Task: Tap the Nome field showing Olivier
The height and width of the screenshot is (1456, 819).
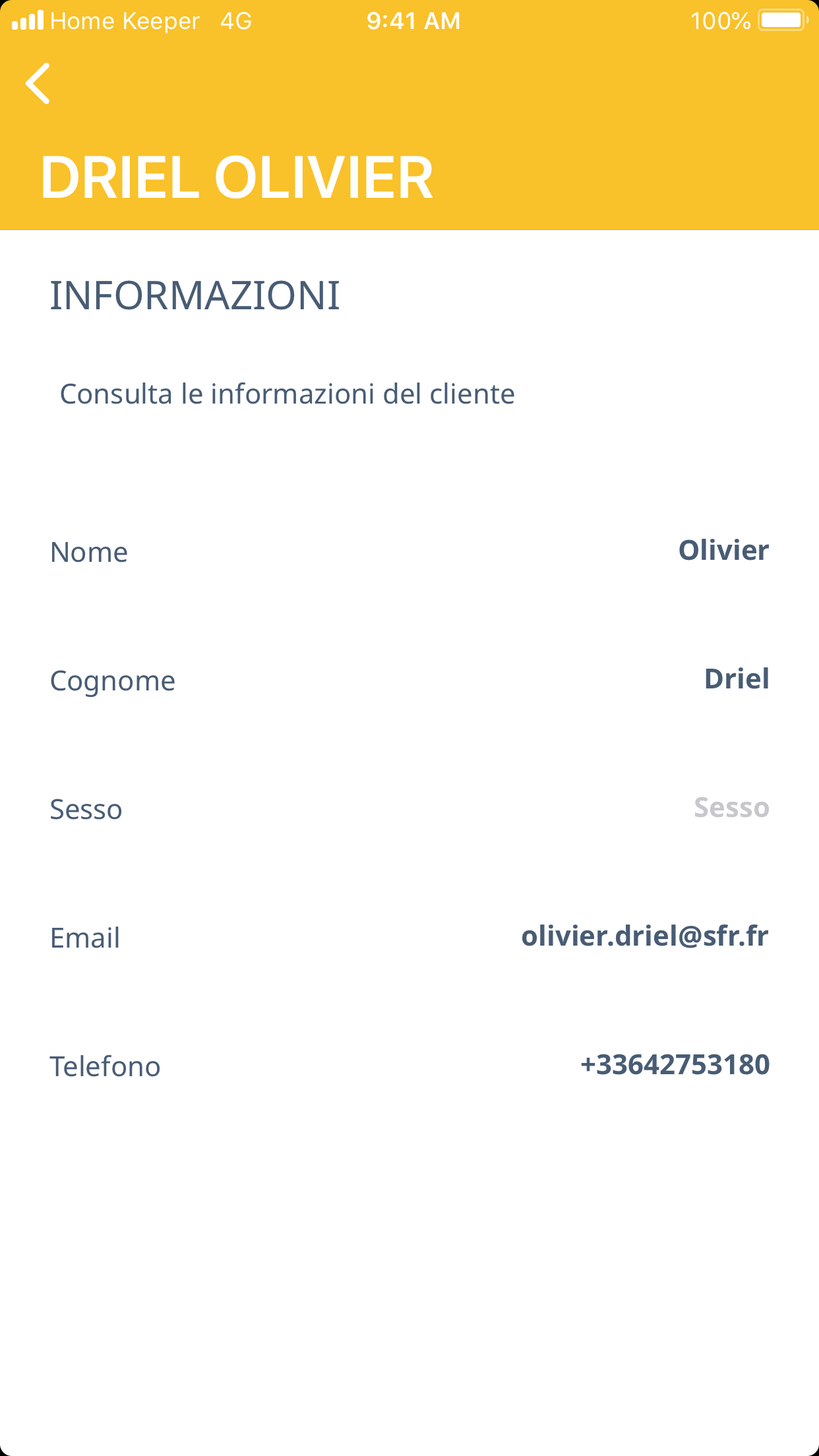Action: (x=723, y=551)
